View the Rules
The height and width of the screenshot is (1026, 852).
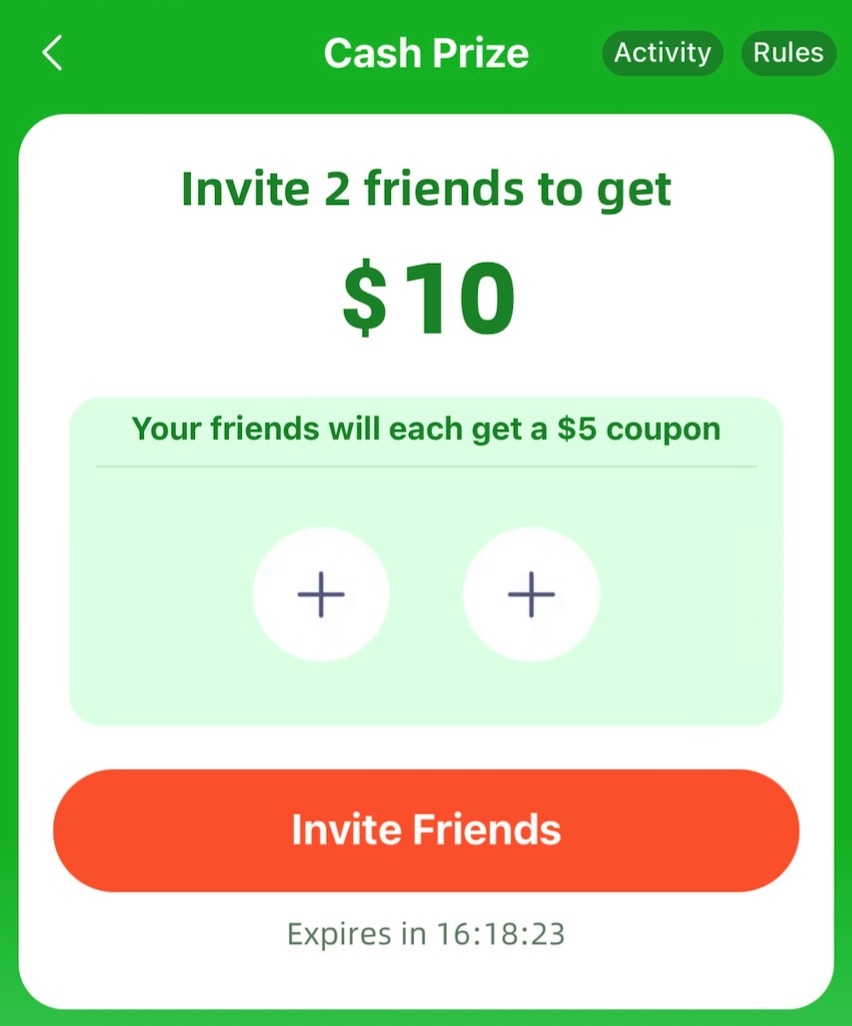[x=788, y=53]
